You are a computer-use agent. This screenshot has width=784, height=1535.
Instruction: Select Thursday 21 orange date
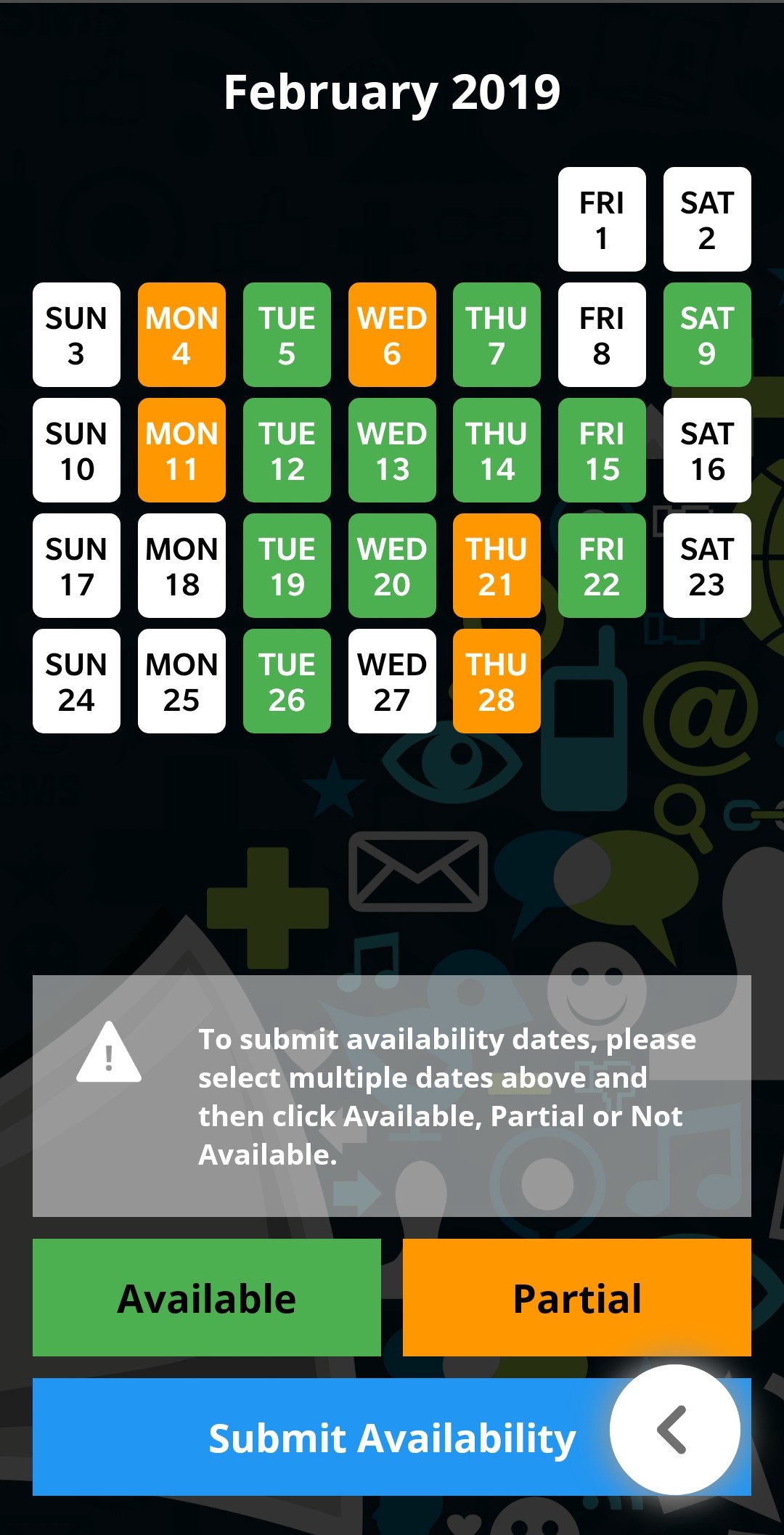pos(497,566)
